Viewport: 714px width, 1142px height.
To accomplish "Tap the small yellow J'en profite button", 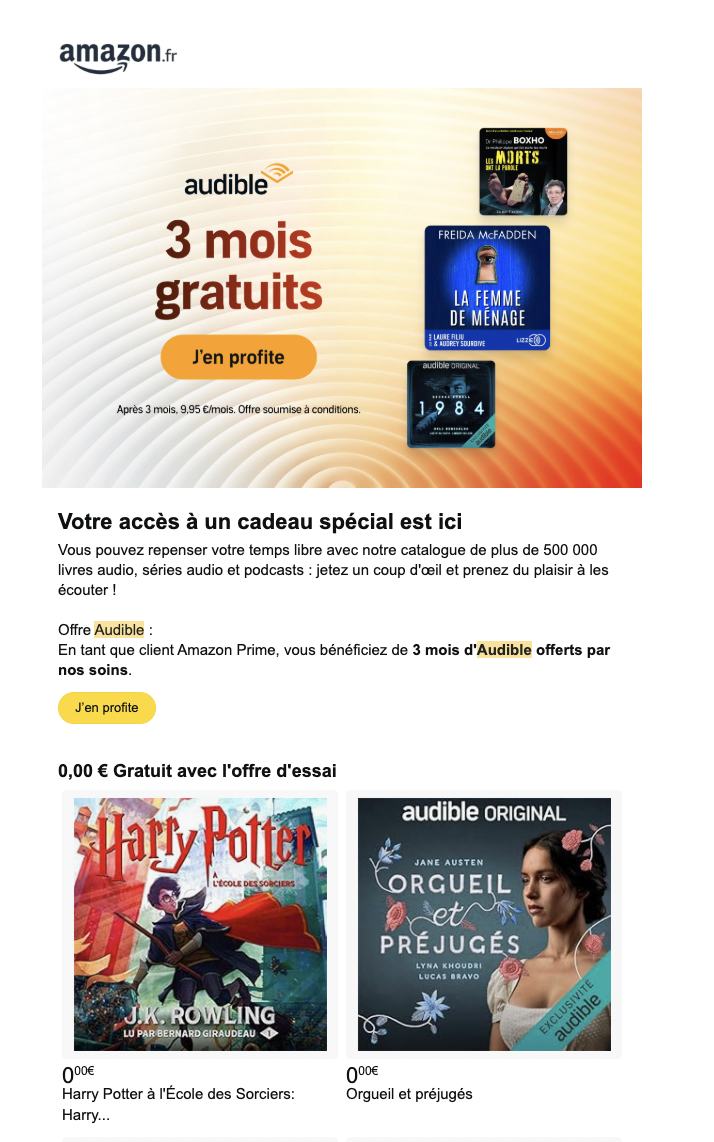I will click(107, 707).
